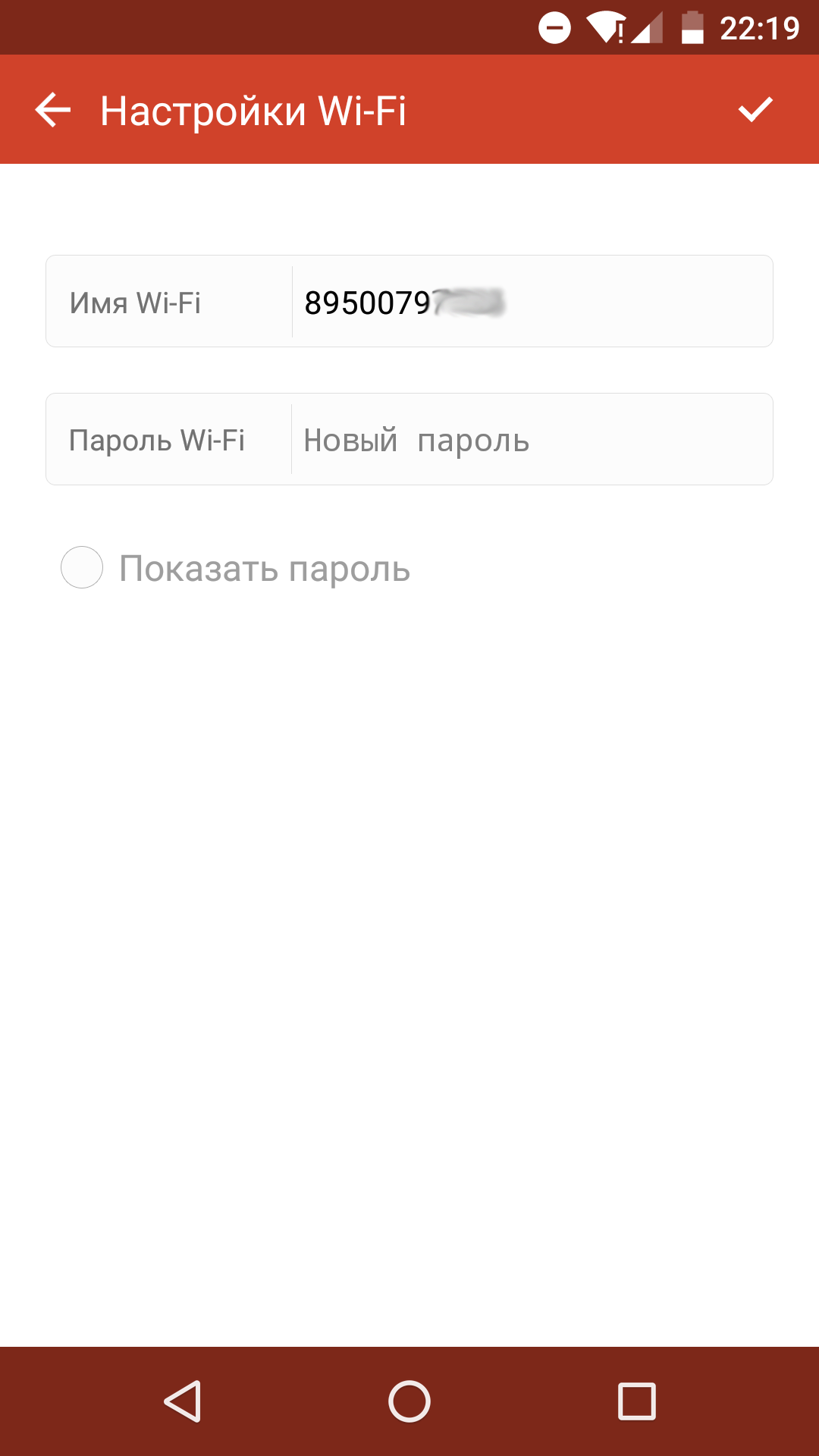
Task: Enable Показать пароль option
Action: pos(82,567)
